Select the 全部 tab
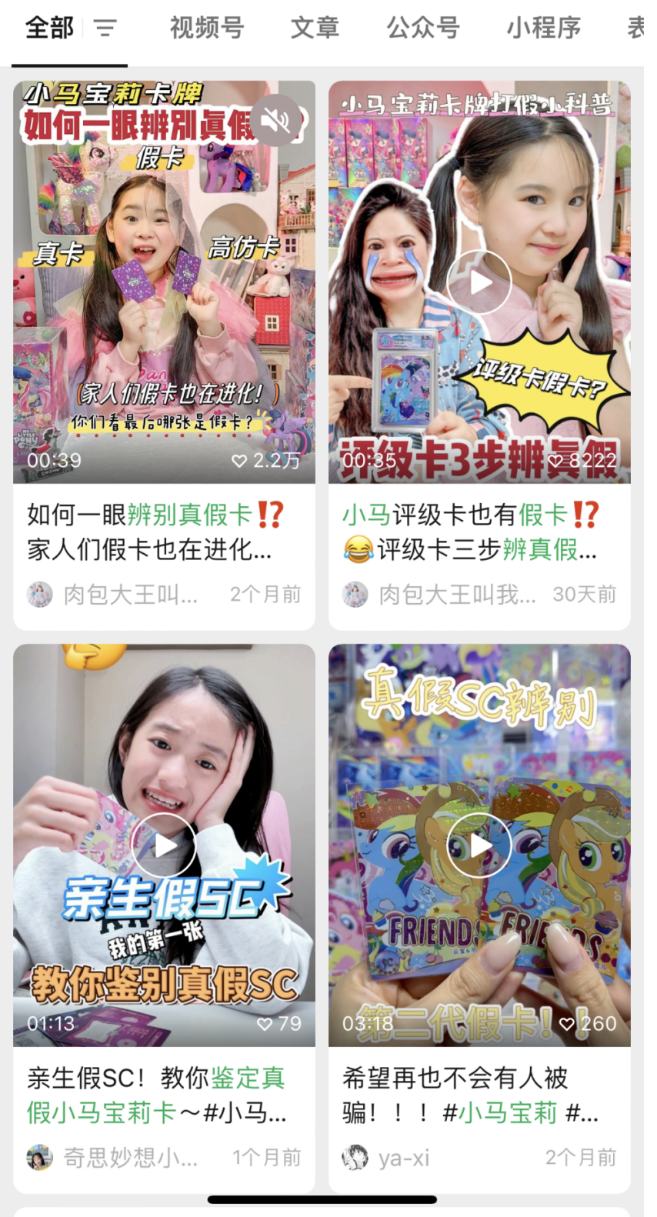This screenshot has height=1217, width=657. point(50,28)
